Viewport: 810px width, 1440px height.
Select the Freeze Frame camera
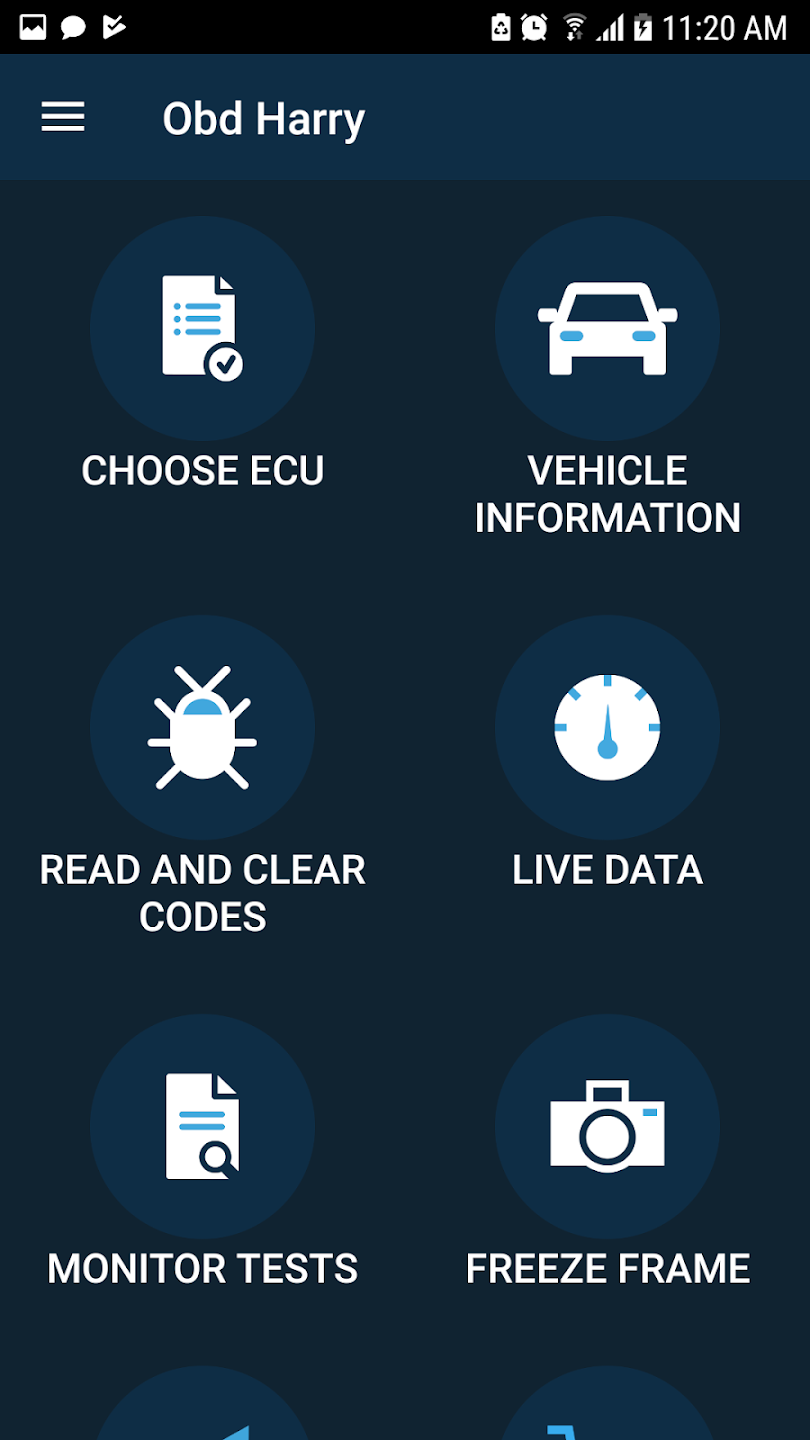coord(607,1127)
